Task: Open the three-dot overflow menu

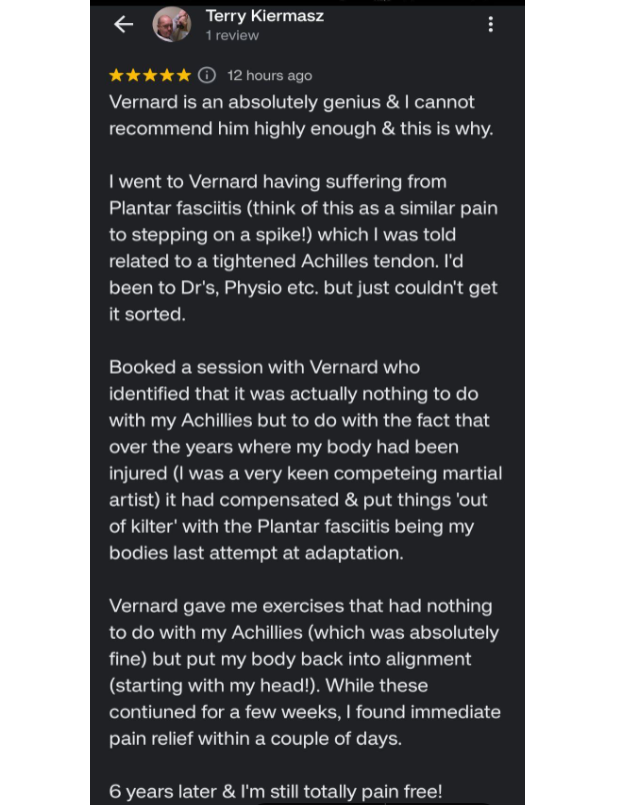Action: click(x=490, y=24)
